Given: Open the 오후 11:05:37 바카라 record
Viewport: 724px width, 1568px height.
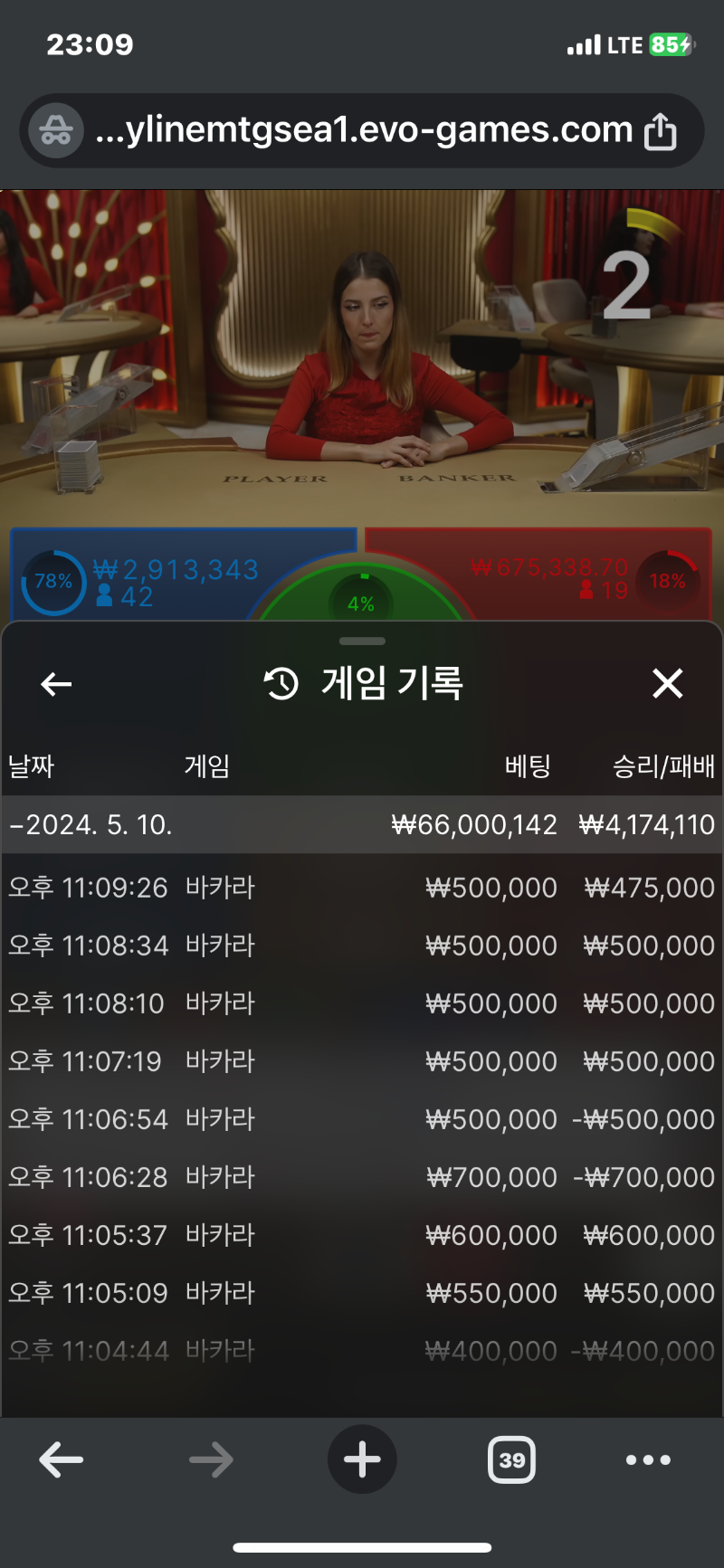Looking at the screenshot, I should coord(362,1235).
